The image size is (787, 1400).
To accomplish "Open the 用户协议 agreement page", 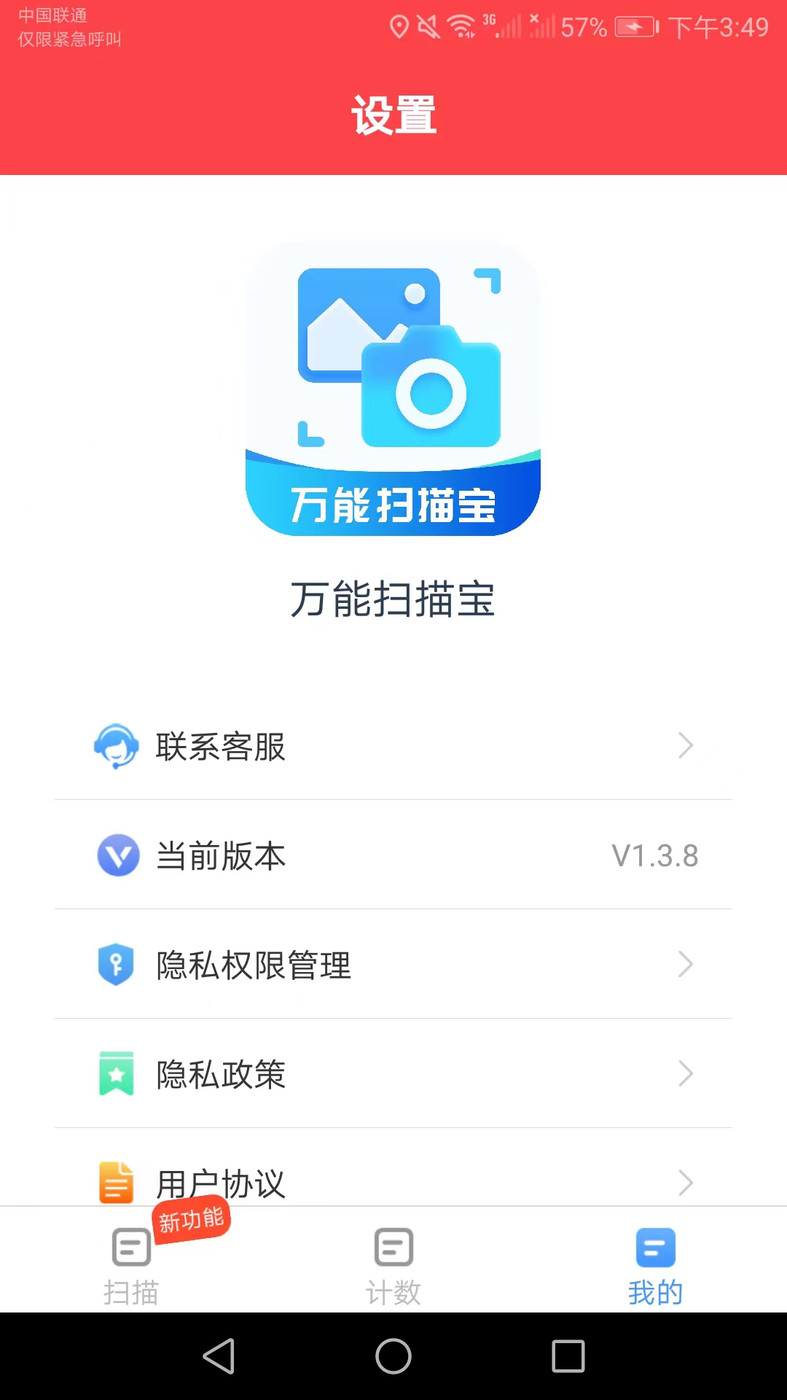I will [x=393, y=1183].
